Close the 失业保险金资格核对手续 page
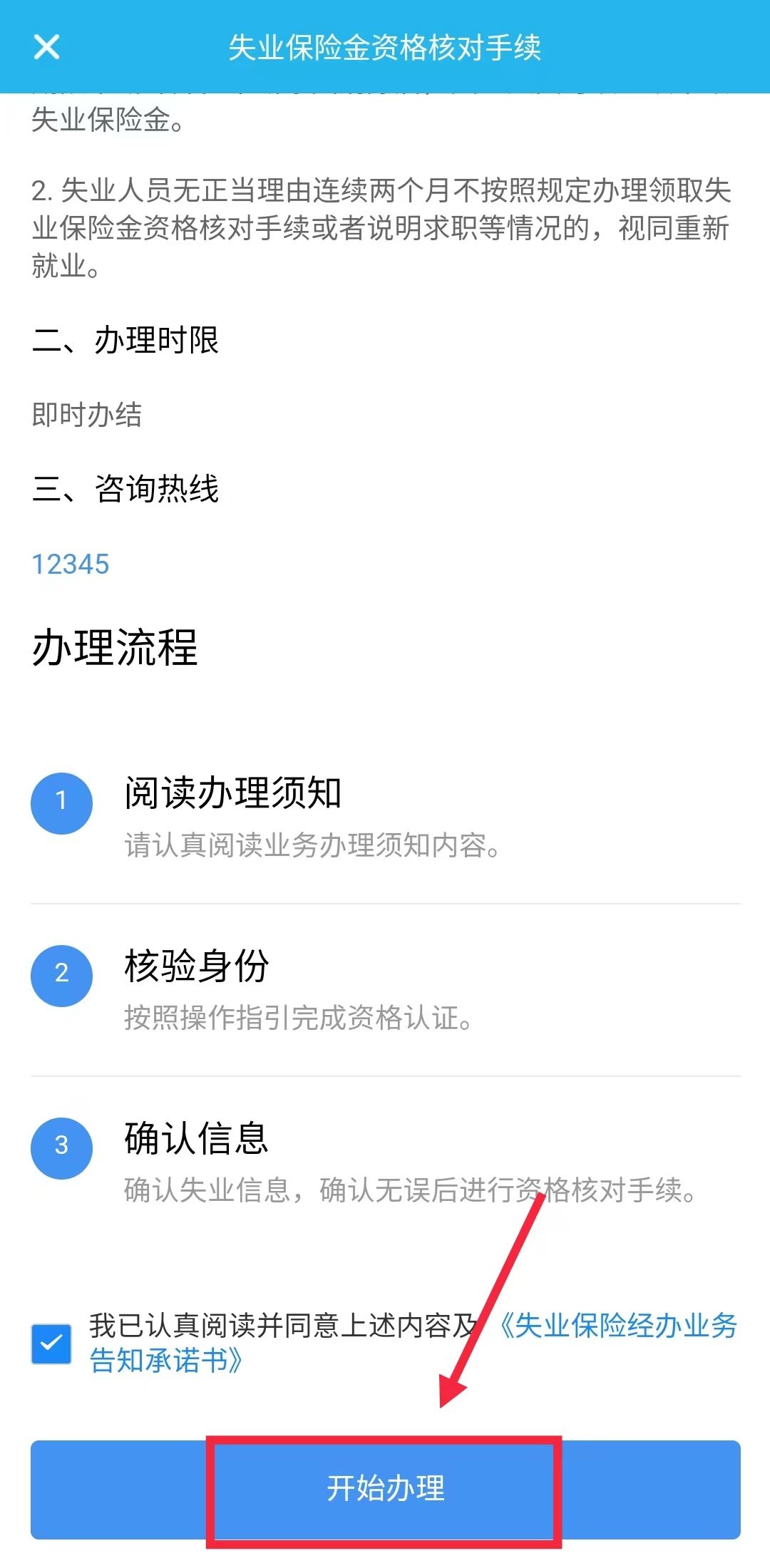Image resolution: width=770 pixels, height=1568 pixels. pyautogui.click(x=47, y=47)
